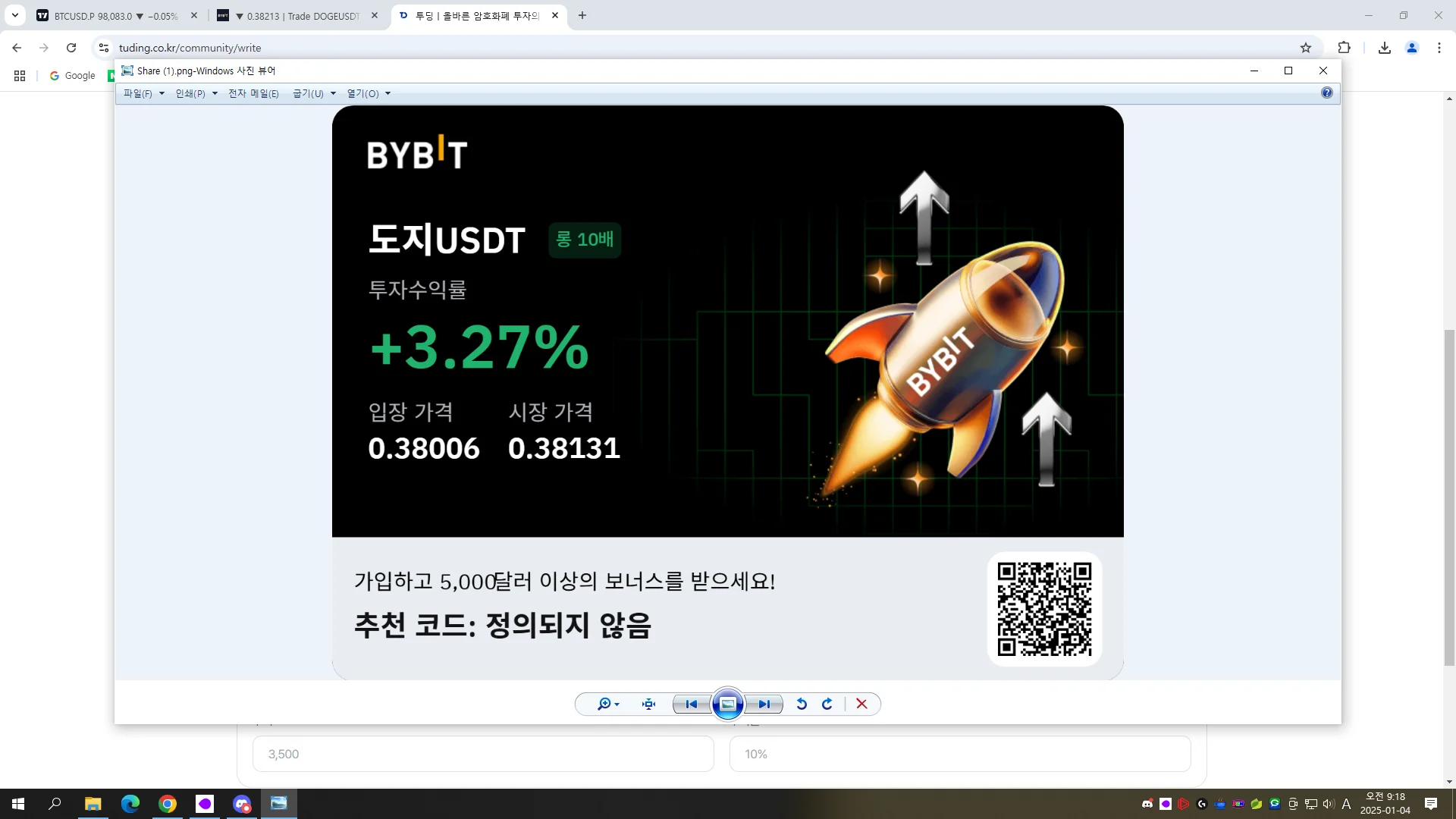Open the 열기(O) menu

368,93
